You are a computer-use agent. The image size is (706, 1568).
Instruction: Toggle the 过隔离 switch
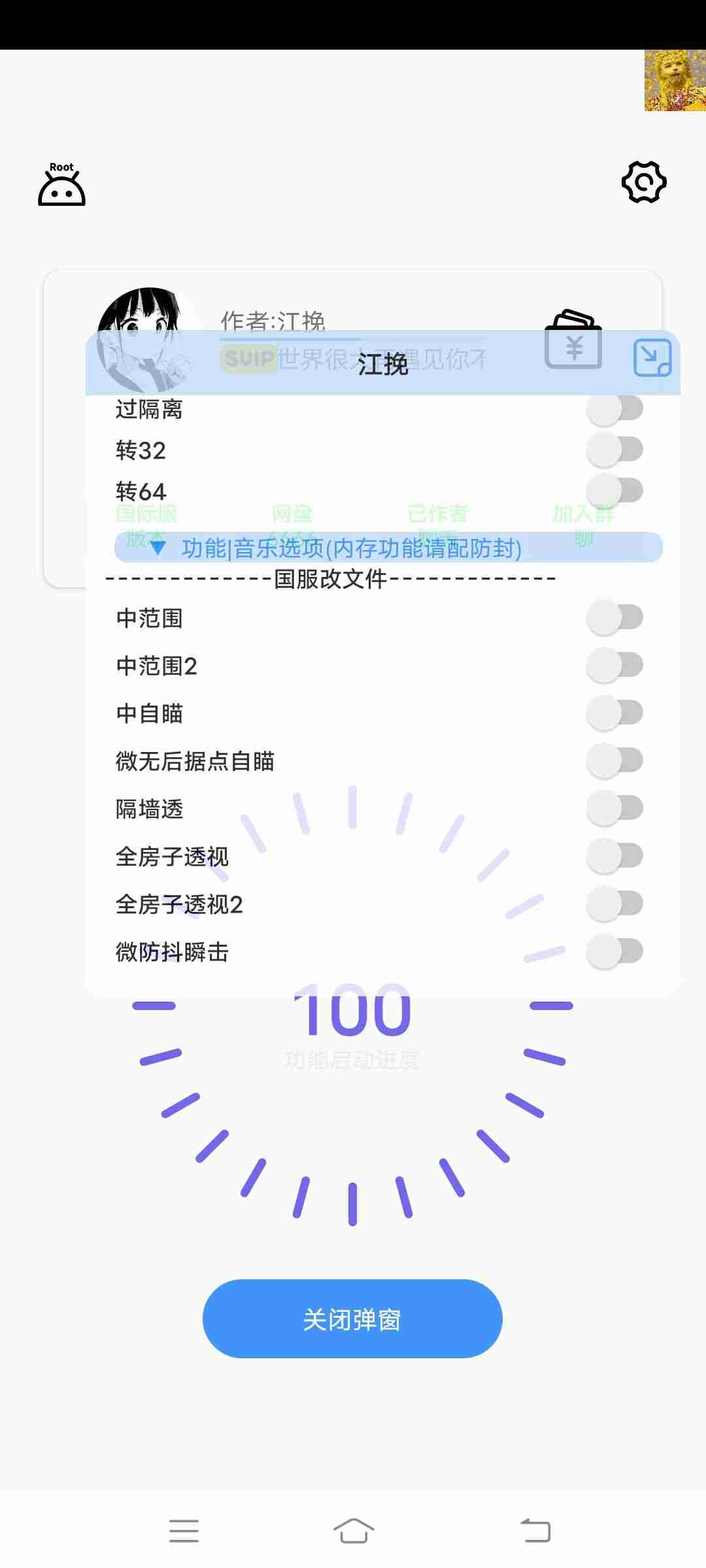click(614, 409)
